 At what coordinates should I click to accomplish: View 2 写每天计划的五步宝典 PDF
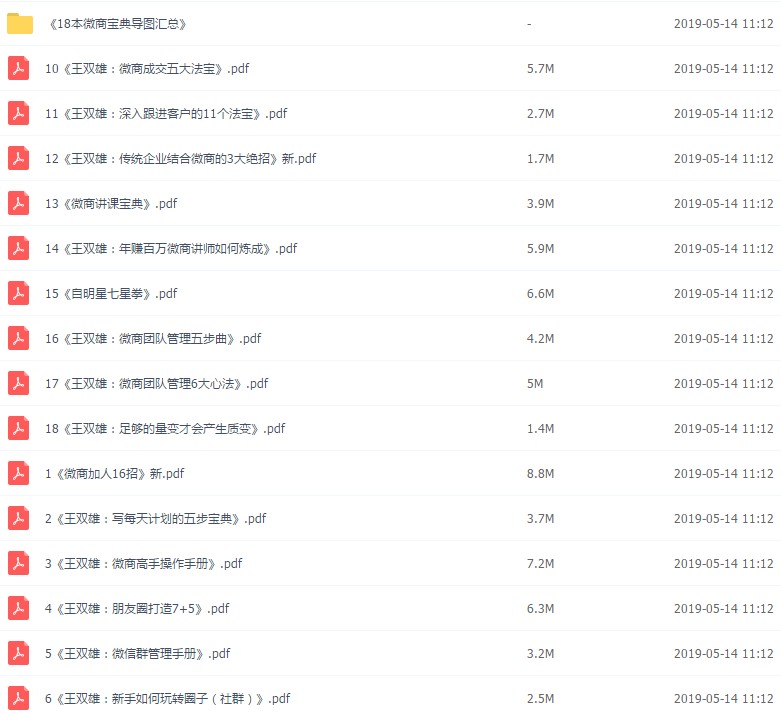[155, 519]
